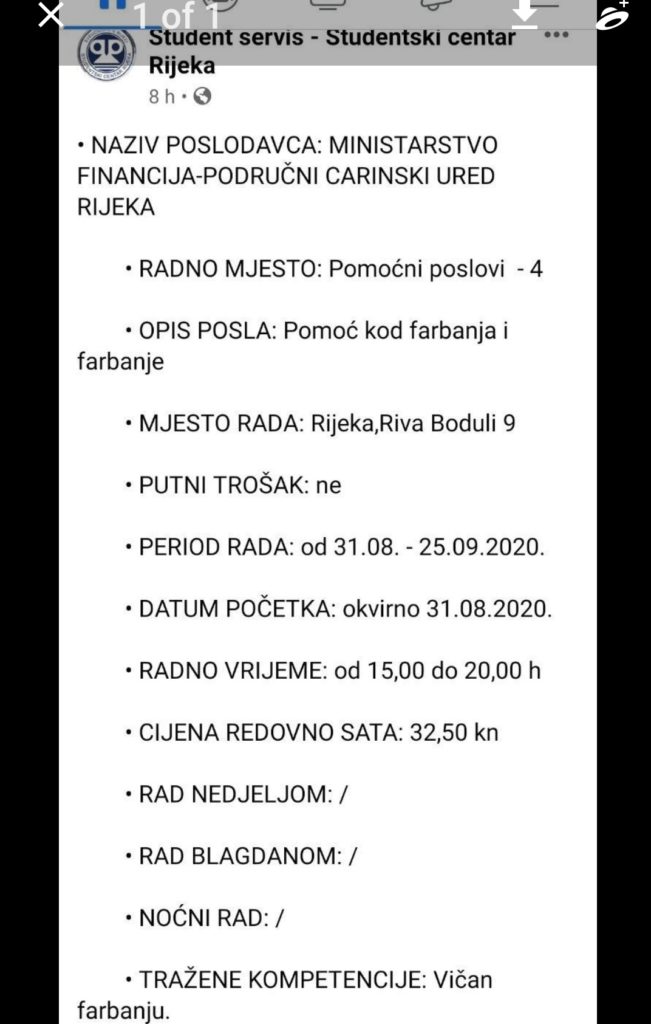Download the image

pyautogui.click(x=526, y=14)
